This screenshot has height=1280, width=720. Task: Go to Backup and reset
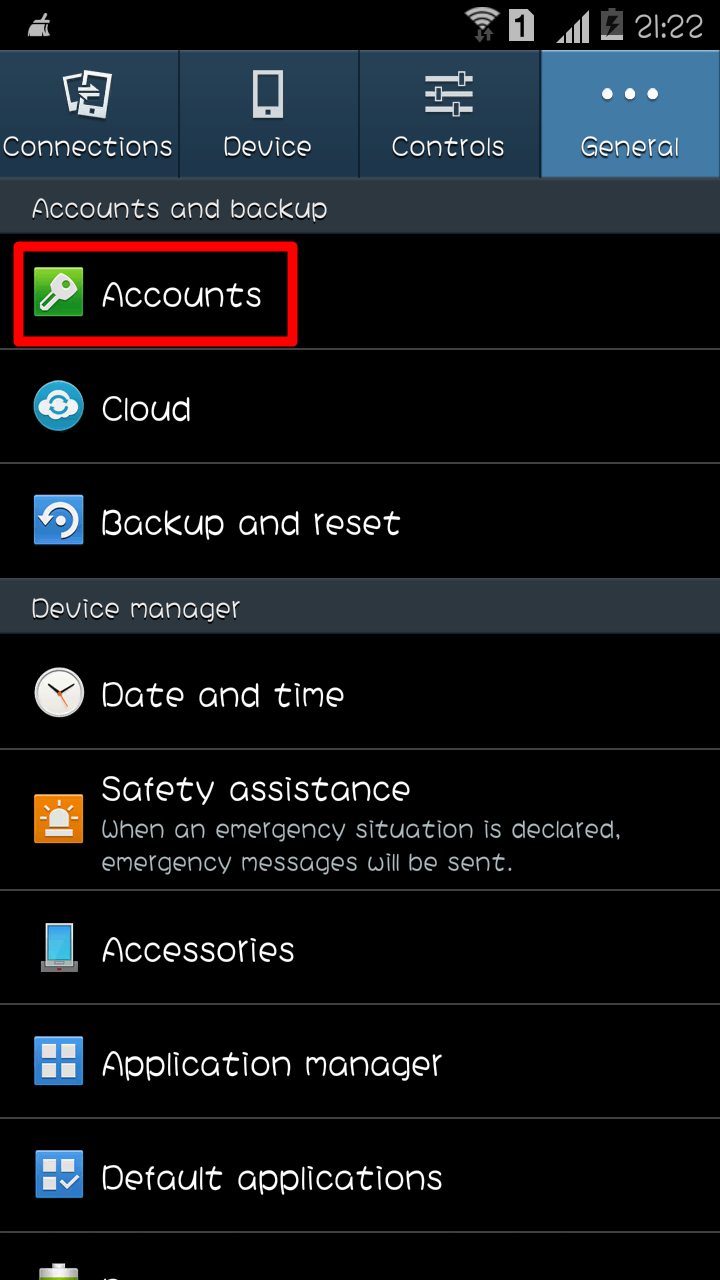click(x=360, y=521)
